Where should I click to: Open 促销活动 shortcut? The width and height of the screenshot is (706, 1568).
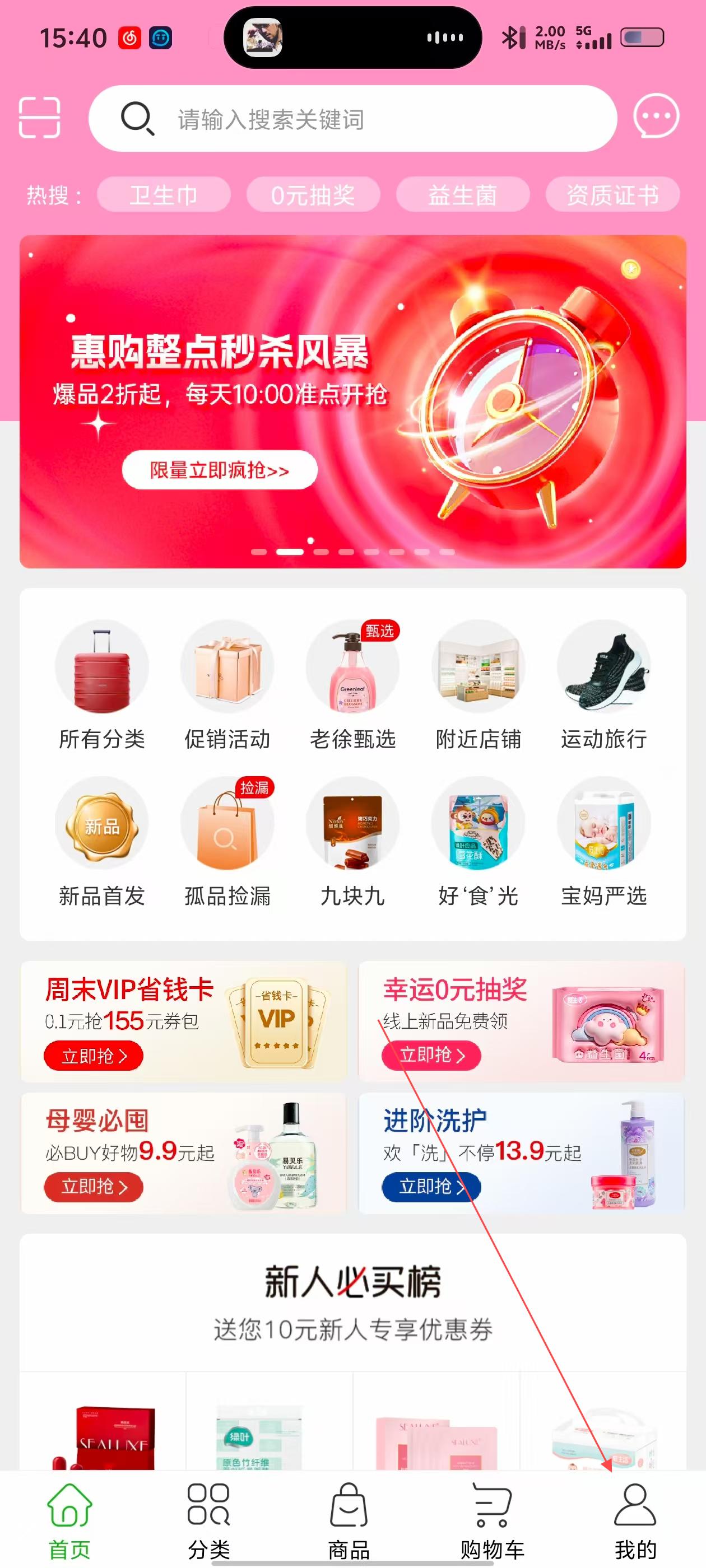(x=227, y=685)
